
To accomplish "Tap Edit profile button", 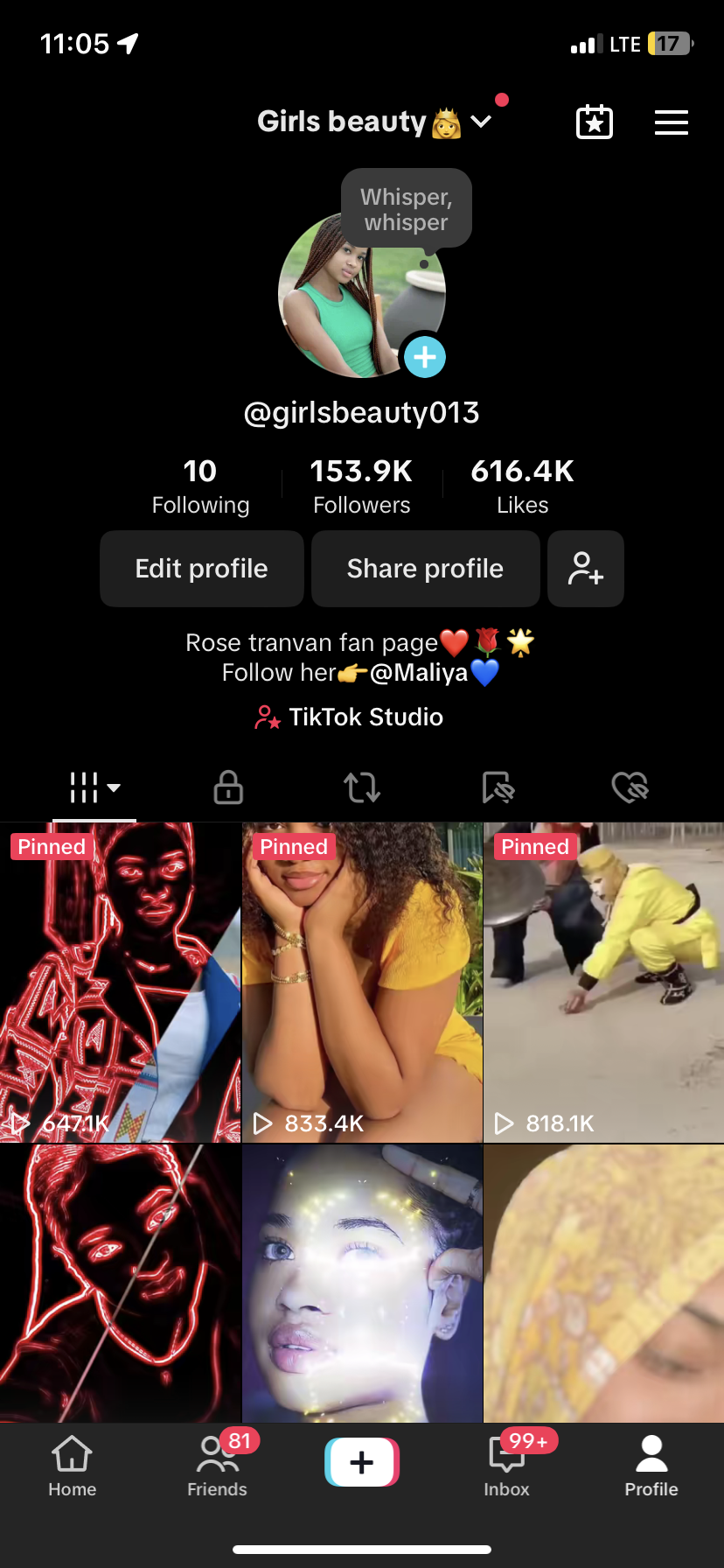I will [202, 569].
